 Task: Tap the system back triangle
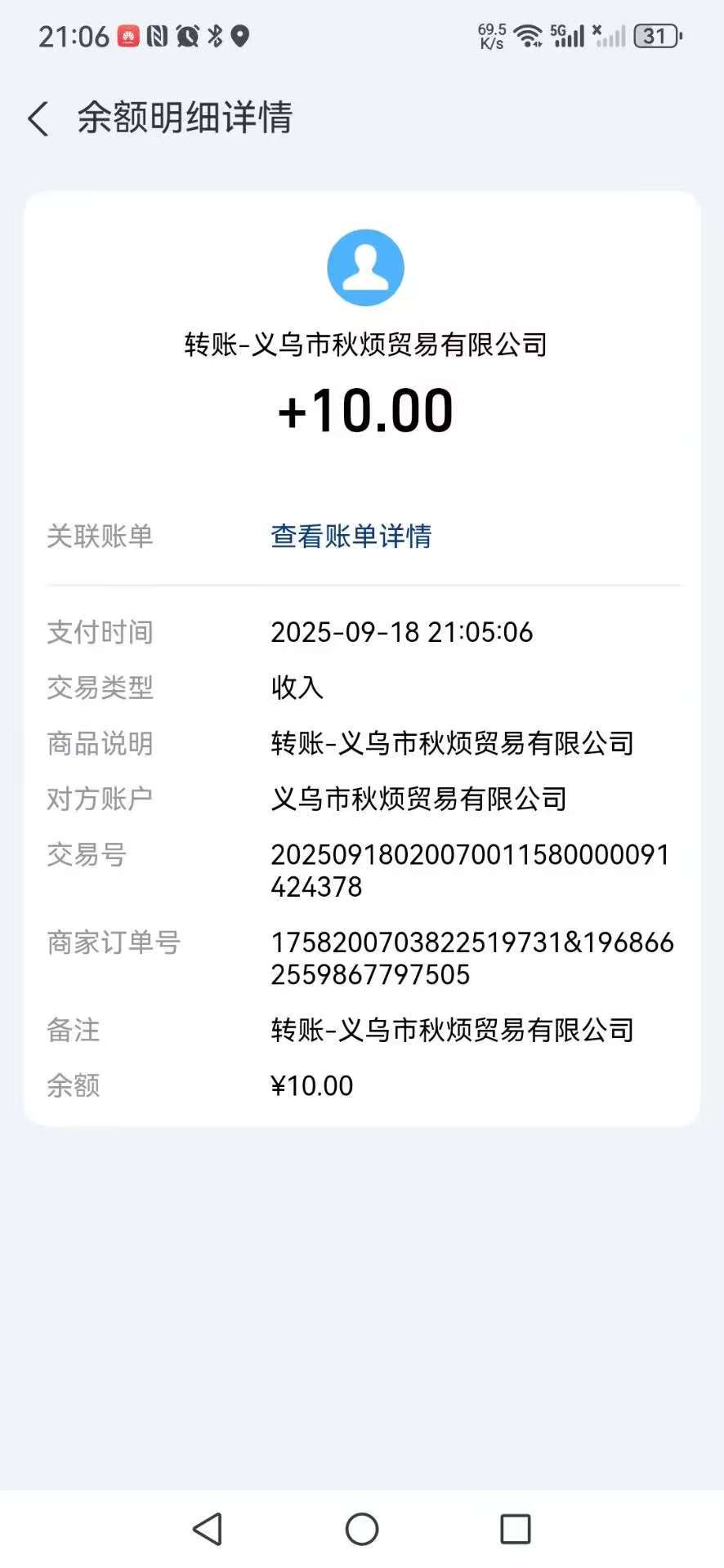208,1529
